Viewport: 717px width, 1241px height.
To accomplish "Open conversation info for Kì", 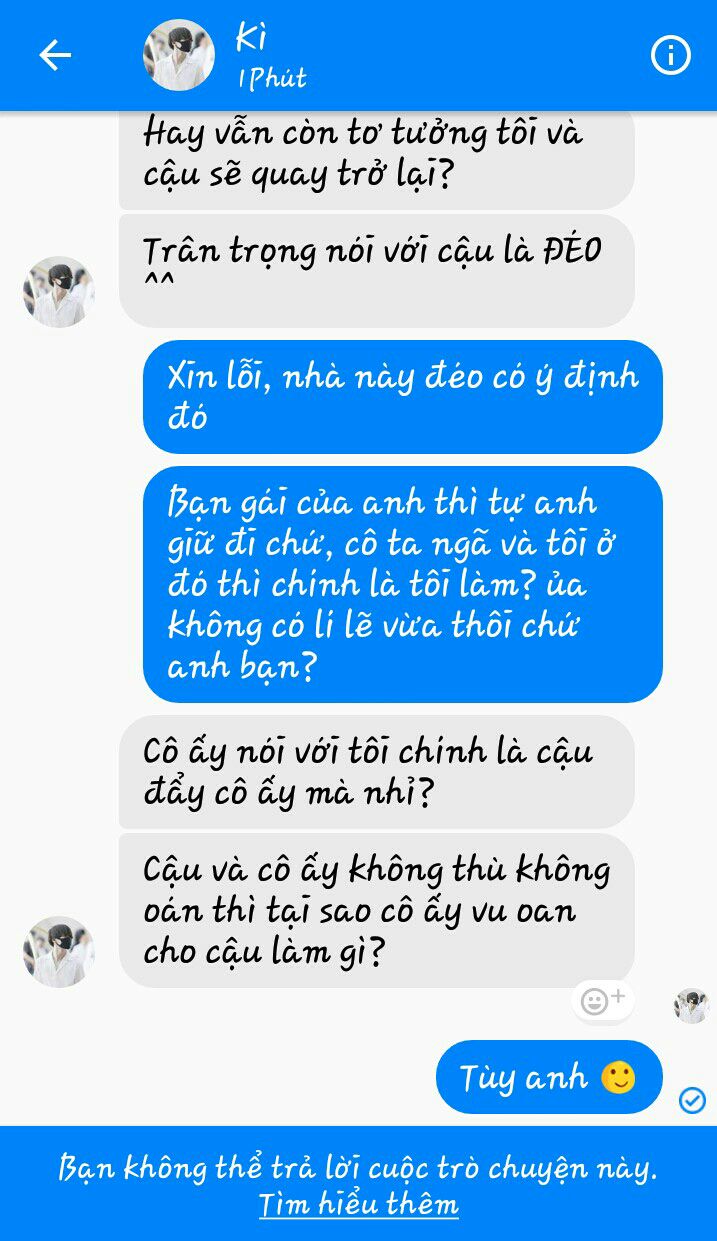I will pyautogui.click(x=670, y=56).
